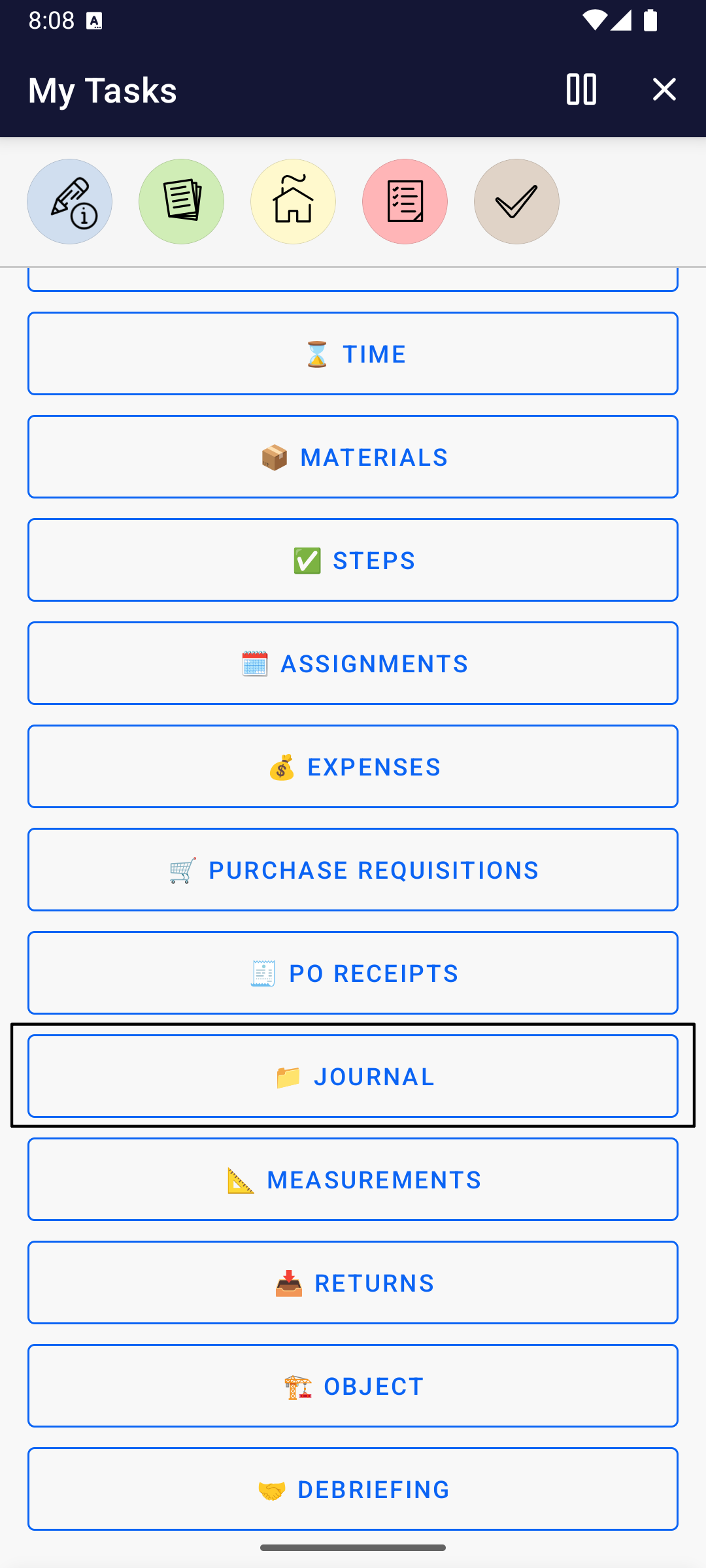Open the Object section
Viewport: 706px width, 1568px height.
(x=353, y=1386)
